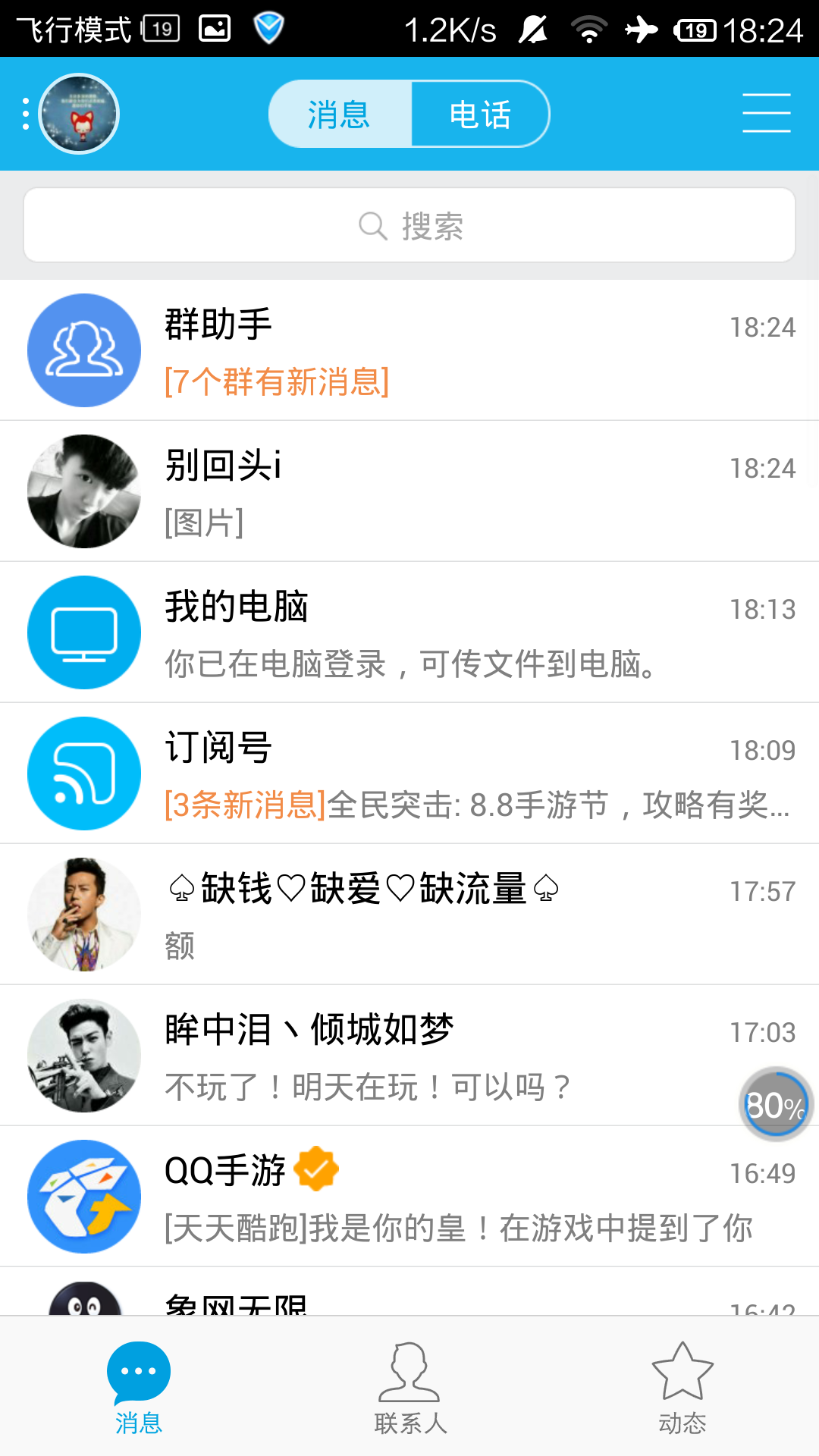The width and height of the screenshot is (819, 1456).
Task: Open the three-line menu icon
Action: point(766,114)
